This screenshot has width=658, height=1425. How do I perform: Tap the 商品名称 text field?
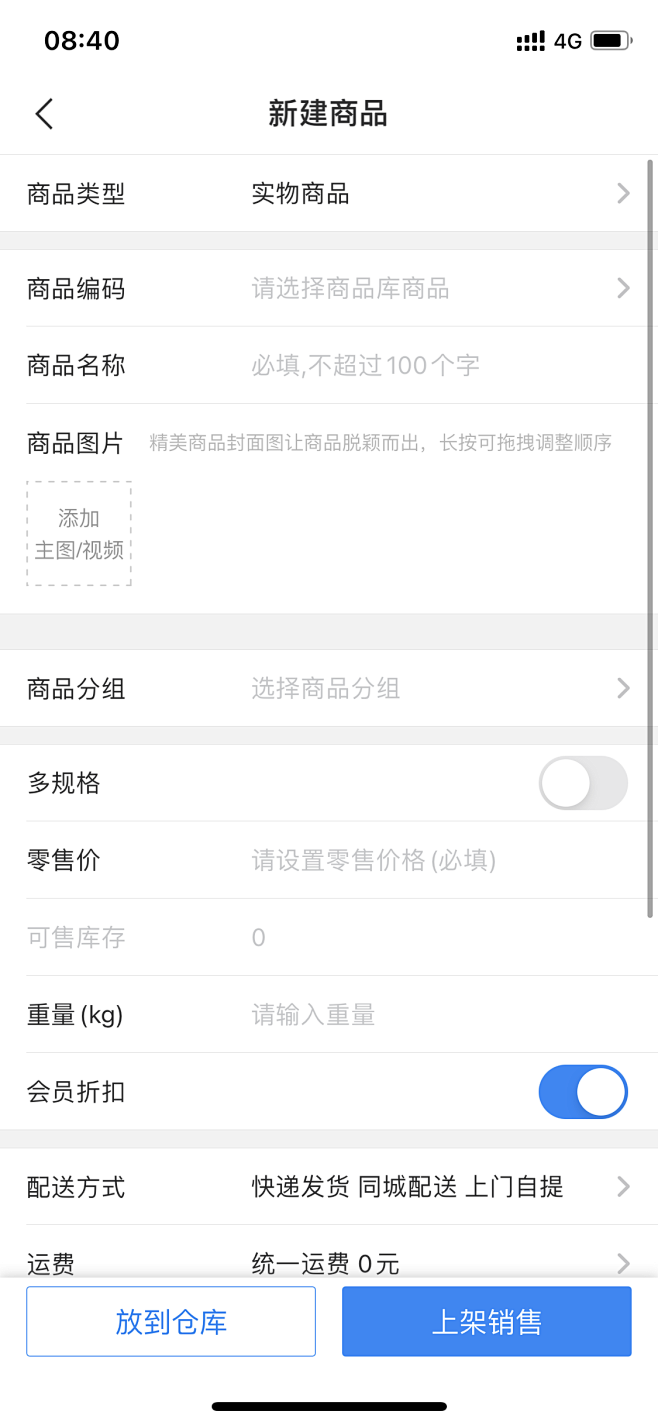(440, 365)
